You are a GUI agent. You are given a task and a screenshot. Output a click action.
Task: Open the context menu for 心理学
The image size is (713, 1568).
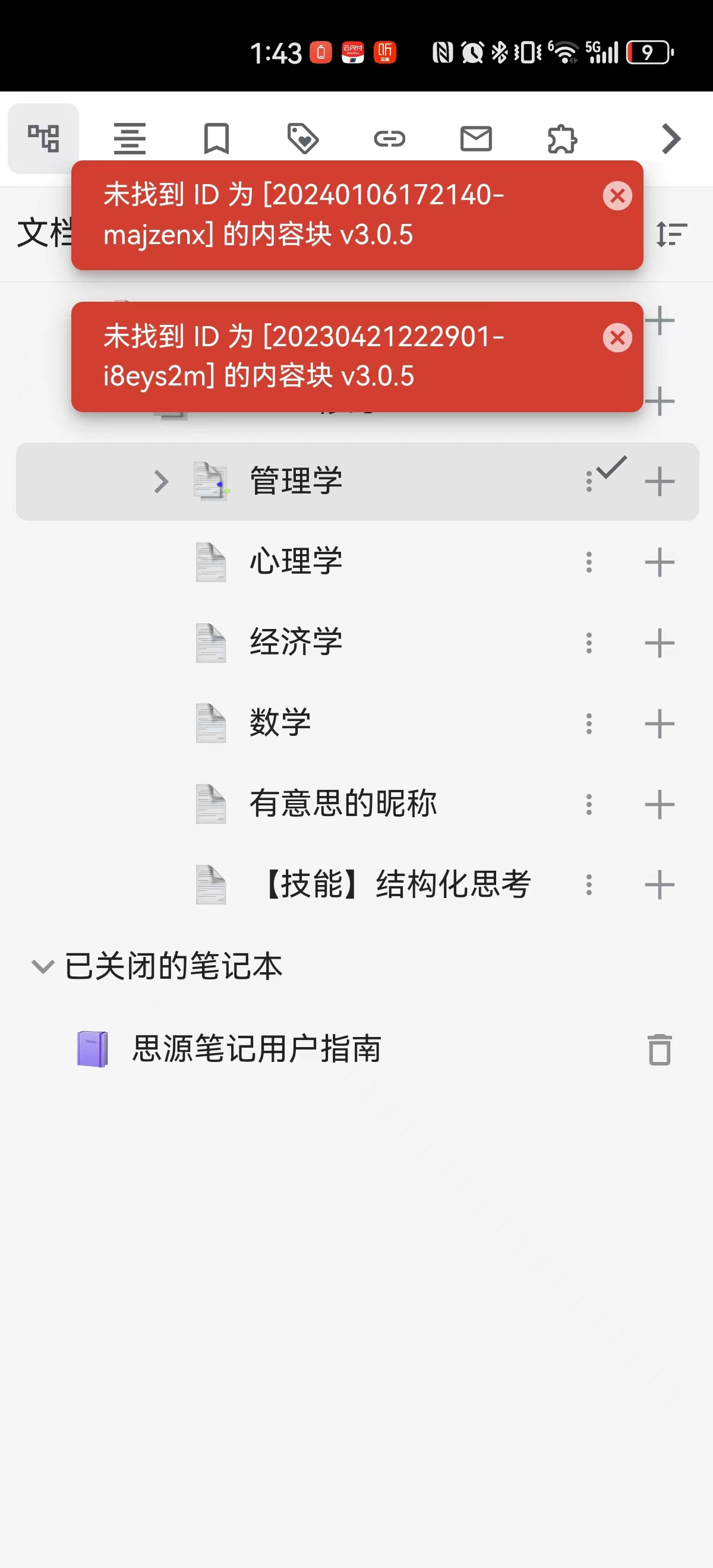[x=588, y=562]
